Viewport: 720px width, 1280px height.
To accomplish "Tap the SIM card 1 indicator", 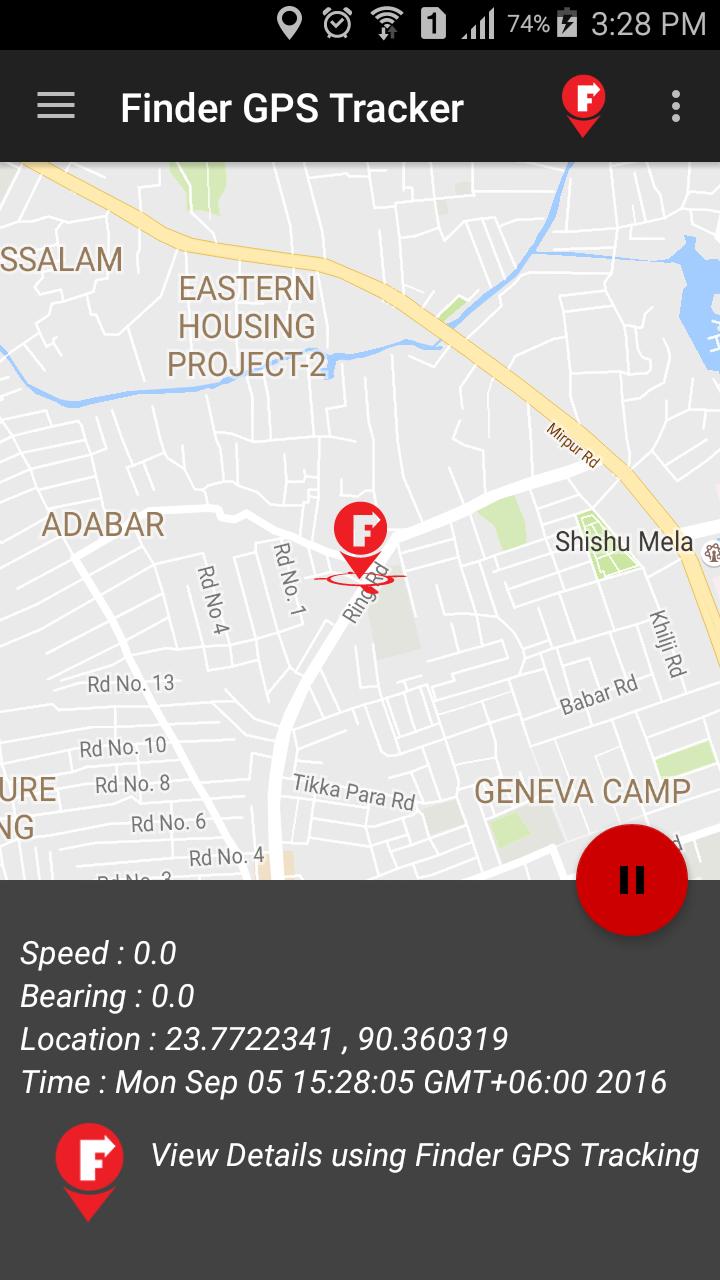I will pos(436,22).
